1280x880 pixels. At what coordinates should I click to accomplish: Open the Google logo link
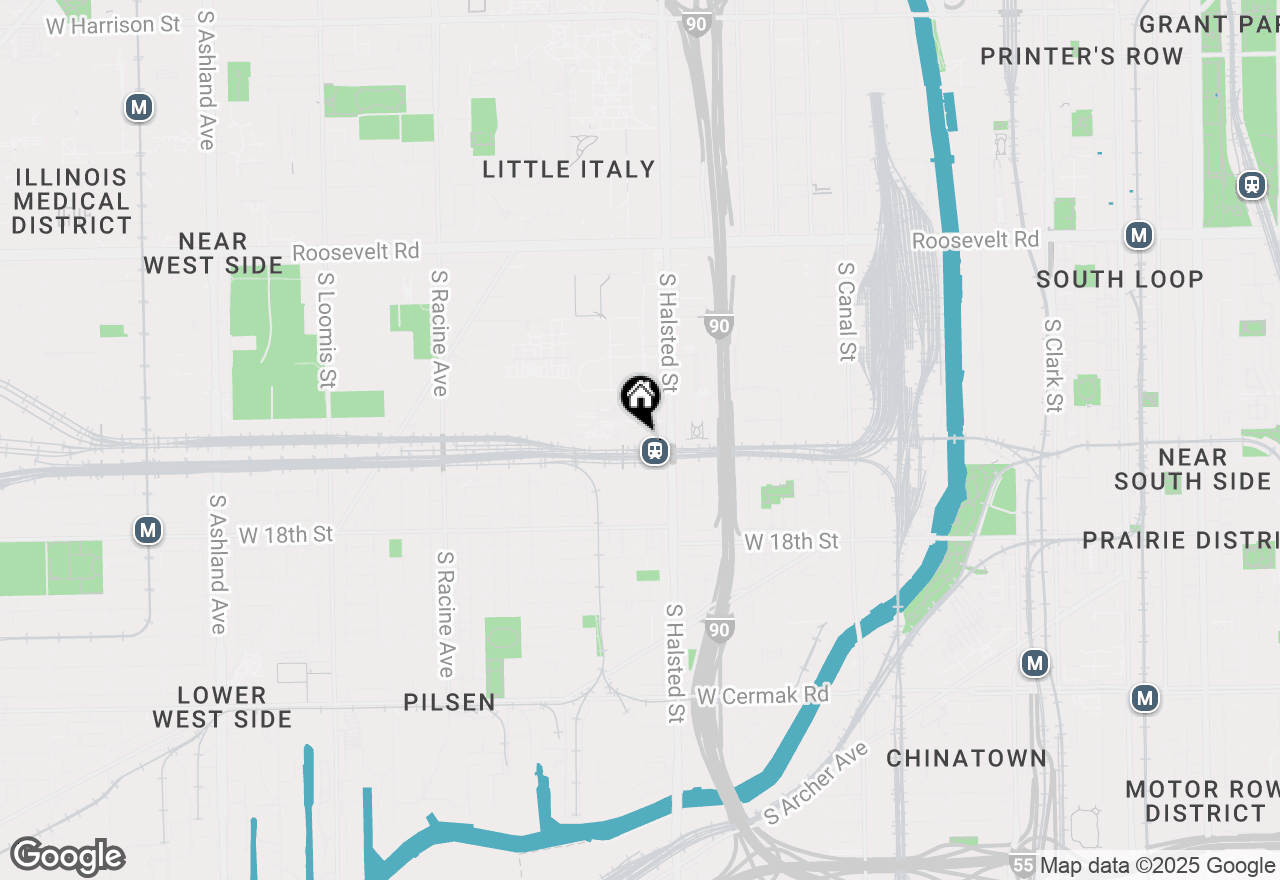tap(67, 857)
